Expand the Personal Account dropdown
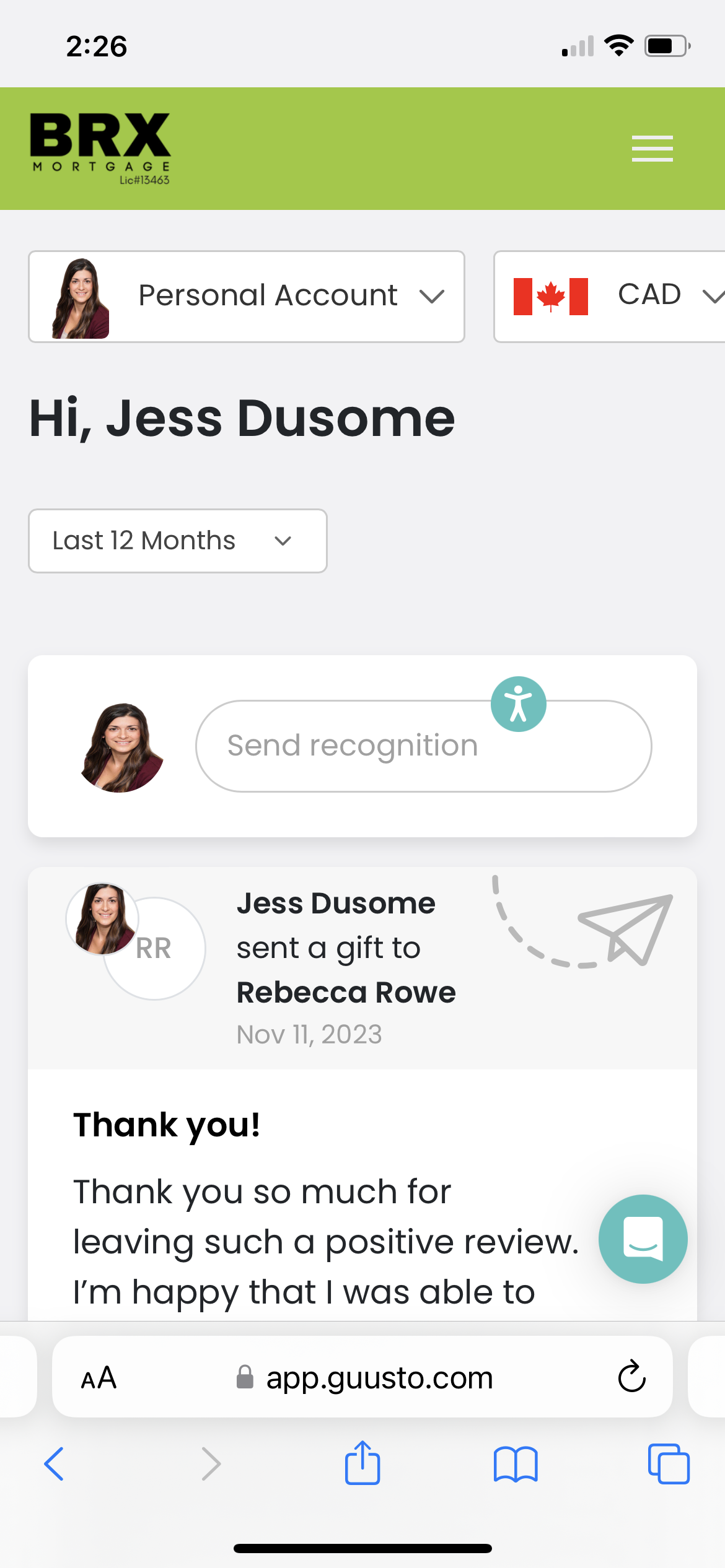 247,297
